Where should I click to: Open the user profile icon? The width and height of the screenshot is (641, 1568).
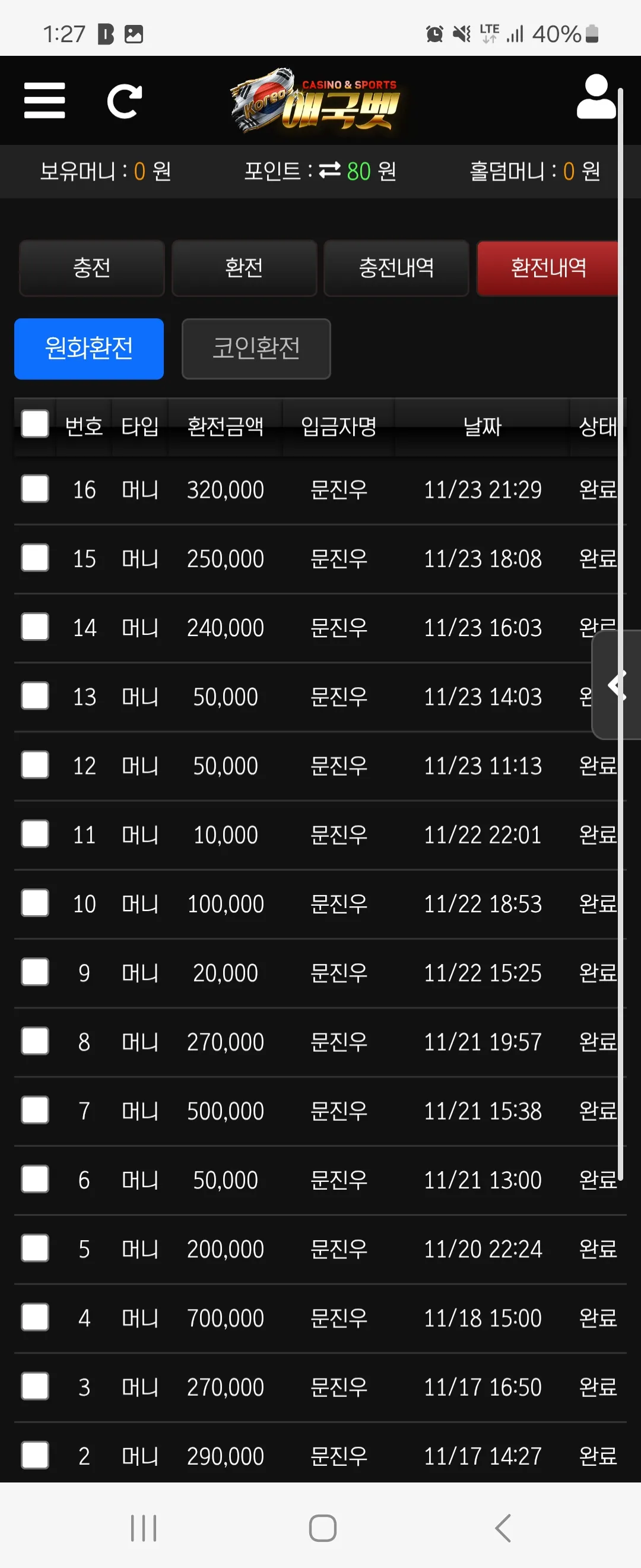pos(596,97)
